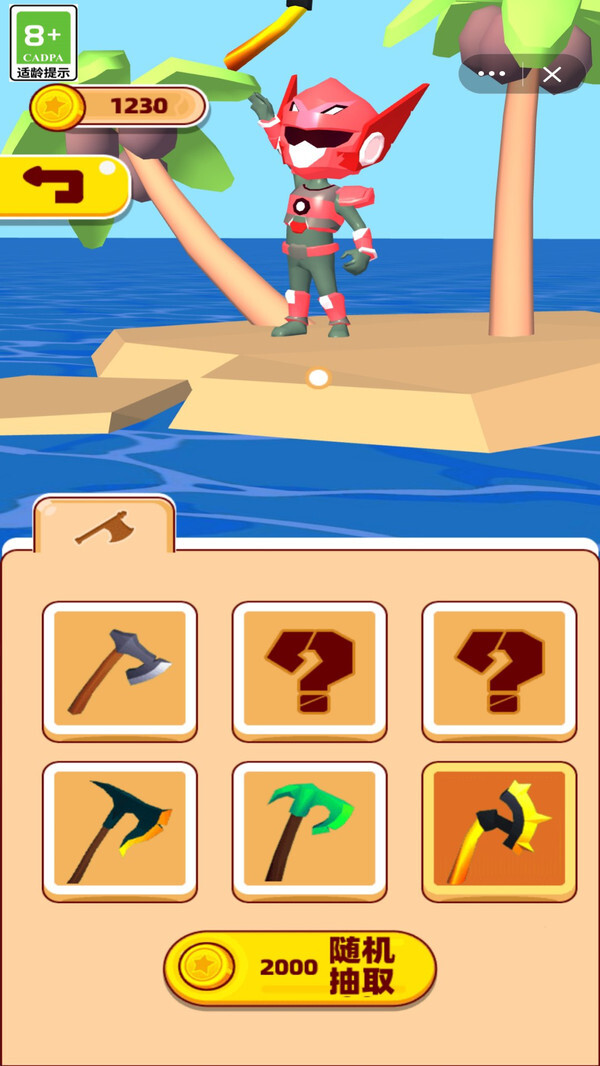This screenshot has height=1066, width=600.
Task: Select the gray steel axe
Action: (119, 670)
